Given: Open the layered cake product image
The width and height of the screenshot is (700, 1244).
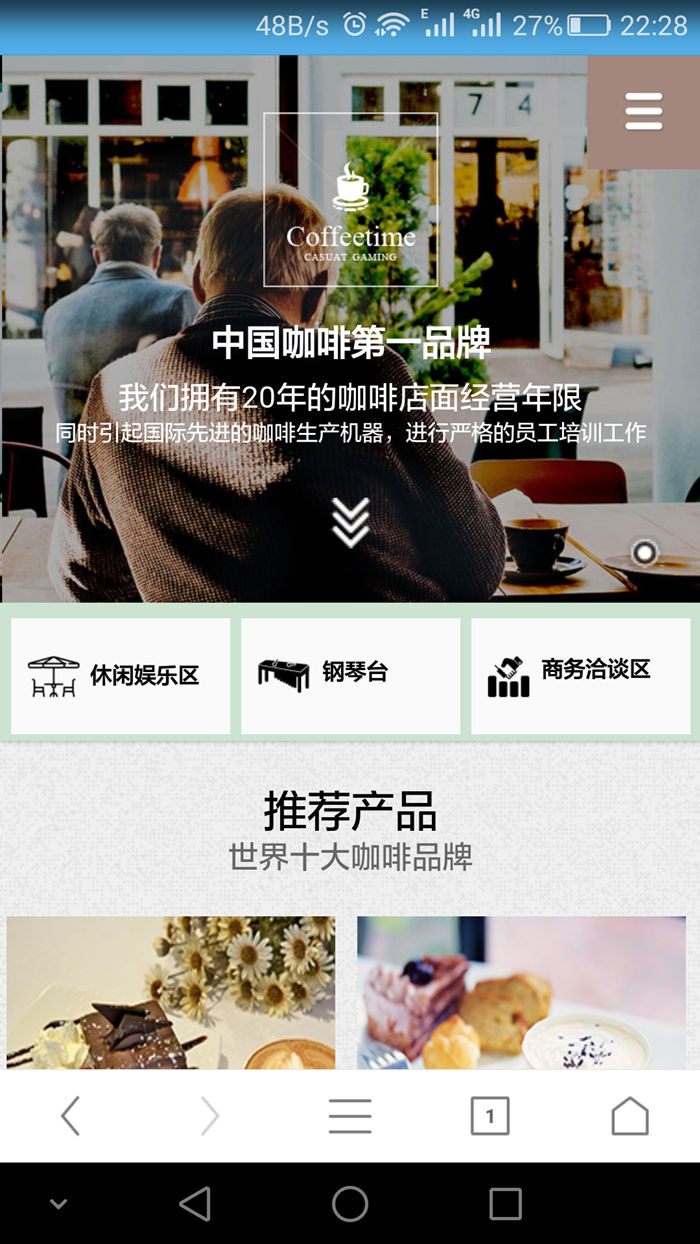Looking at the screenshot, I should (x=521, y=992).
